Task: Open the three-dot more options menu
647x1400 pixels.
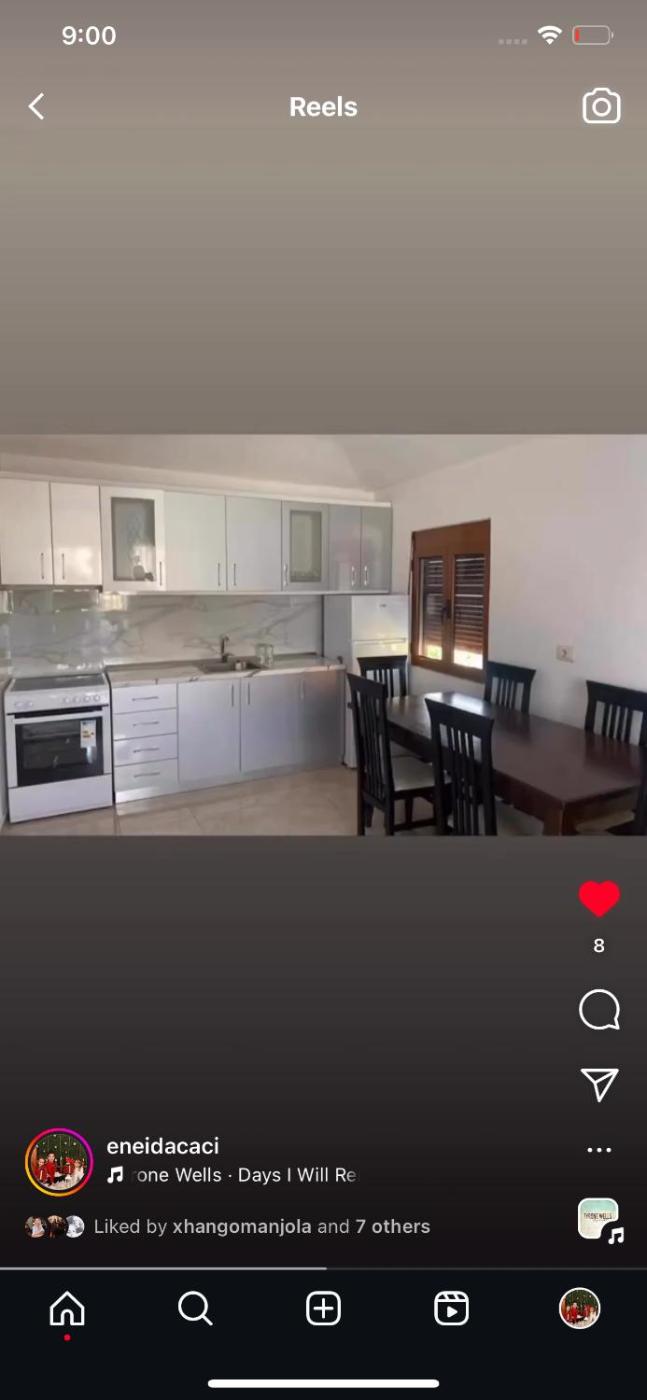Action: coord(599,1150)
